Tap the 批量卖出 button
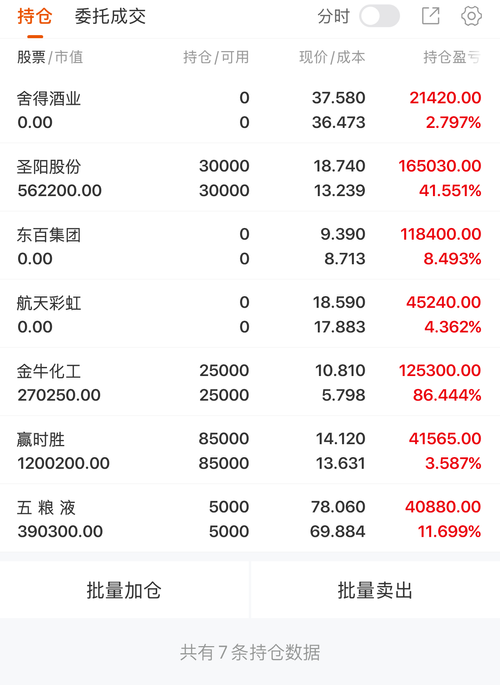This screenshot has height=685, width=500. (x=376, y=590)
